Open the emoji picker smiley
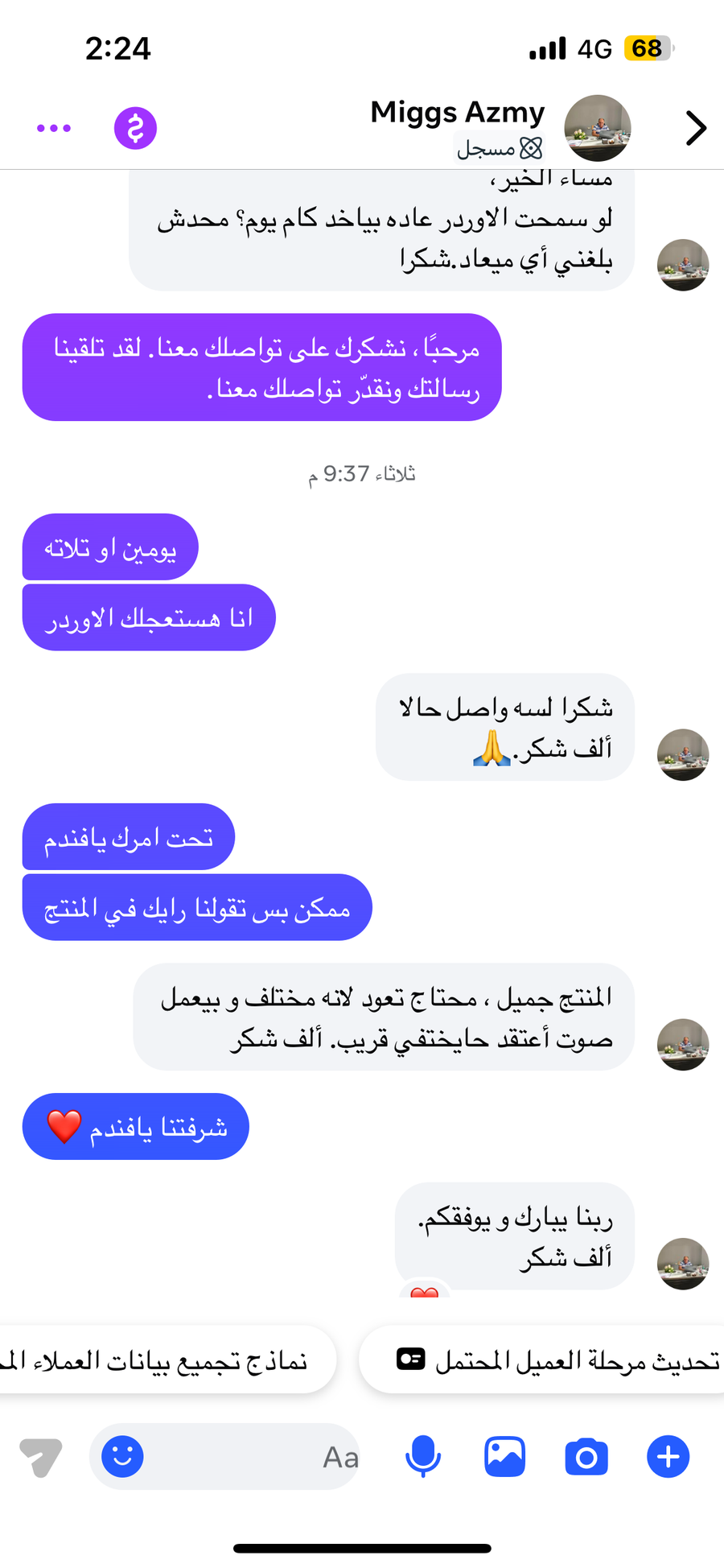Image resolution: width=724 pixels, height=1568 pixels. (x=122, y=1456)
